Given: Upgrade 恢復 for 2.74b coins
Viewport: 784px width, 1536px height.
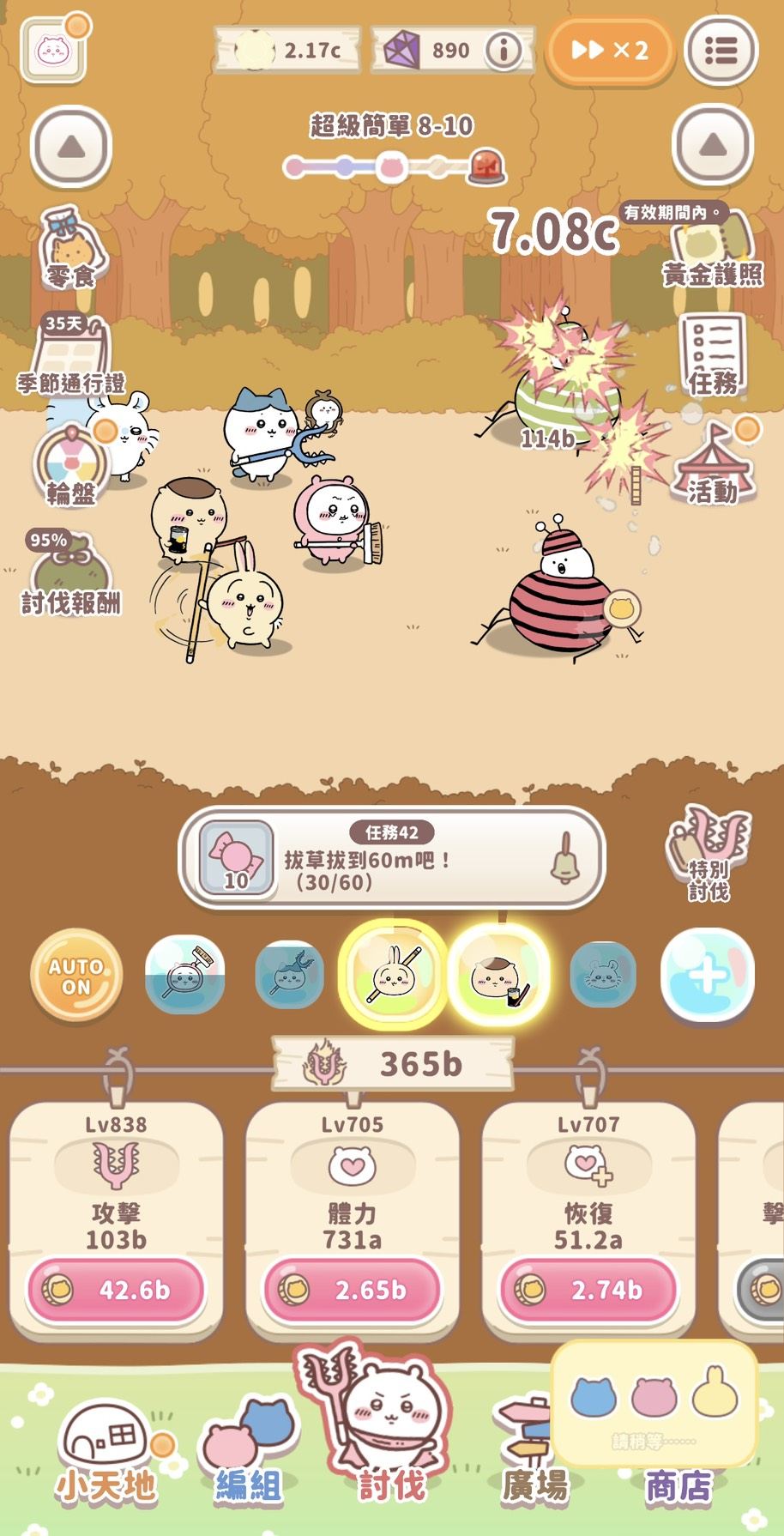Looking at the screenshot, I should click(x=588, y=1290).
